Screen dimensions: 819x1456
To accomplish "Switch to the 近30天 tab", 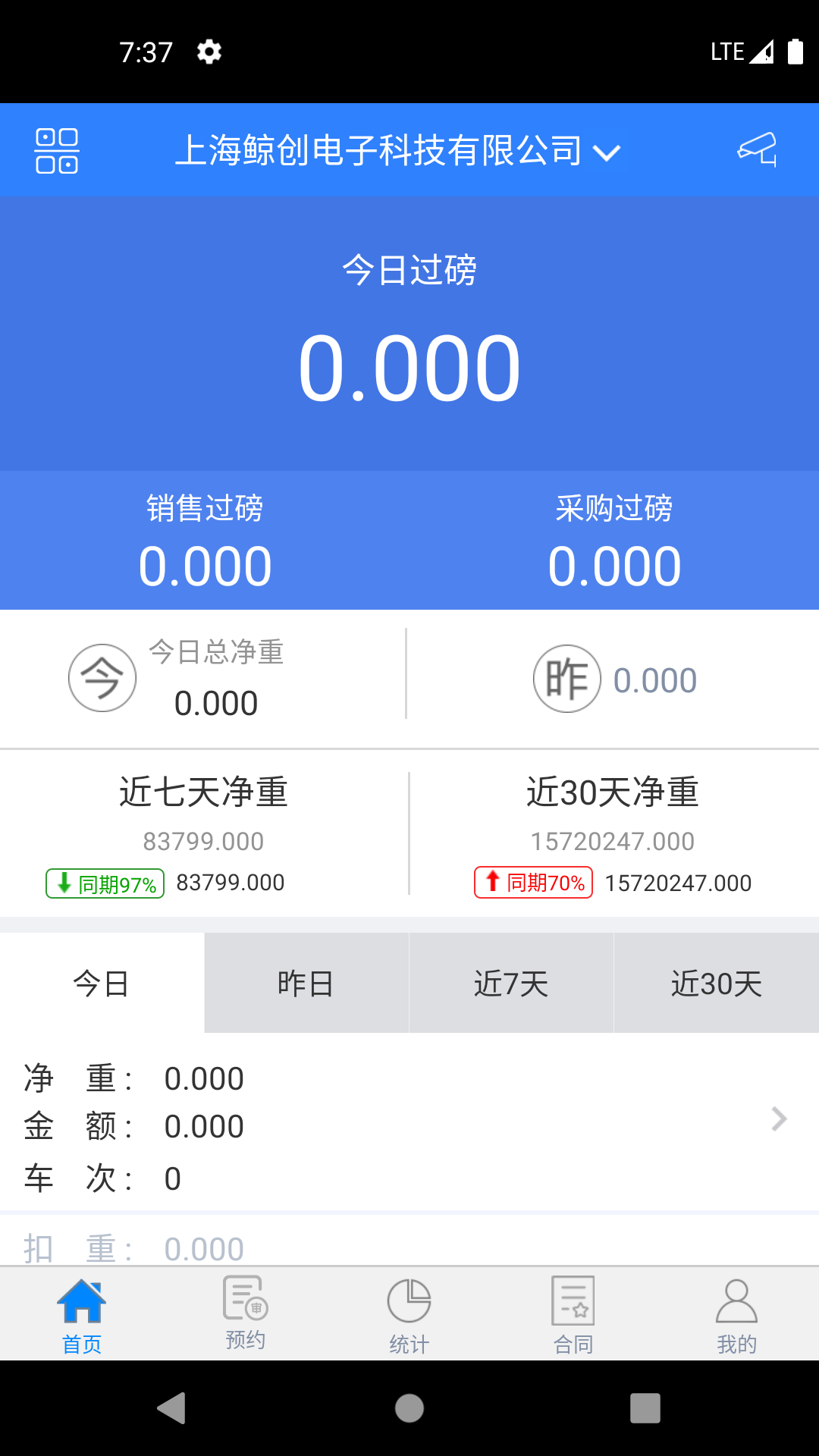I will (716, 982).
